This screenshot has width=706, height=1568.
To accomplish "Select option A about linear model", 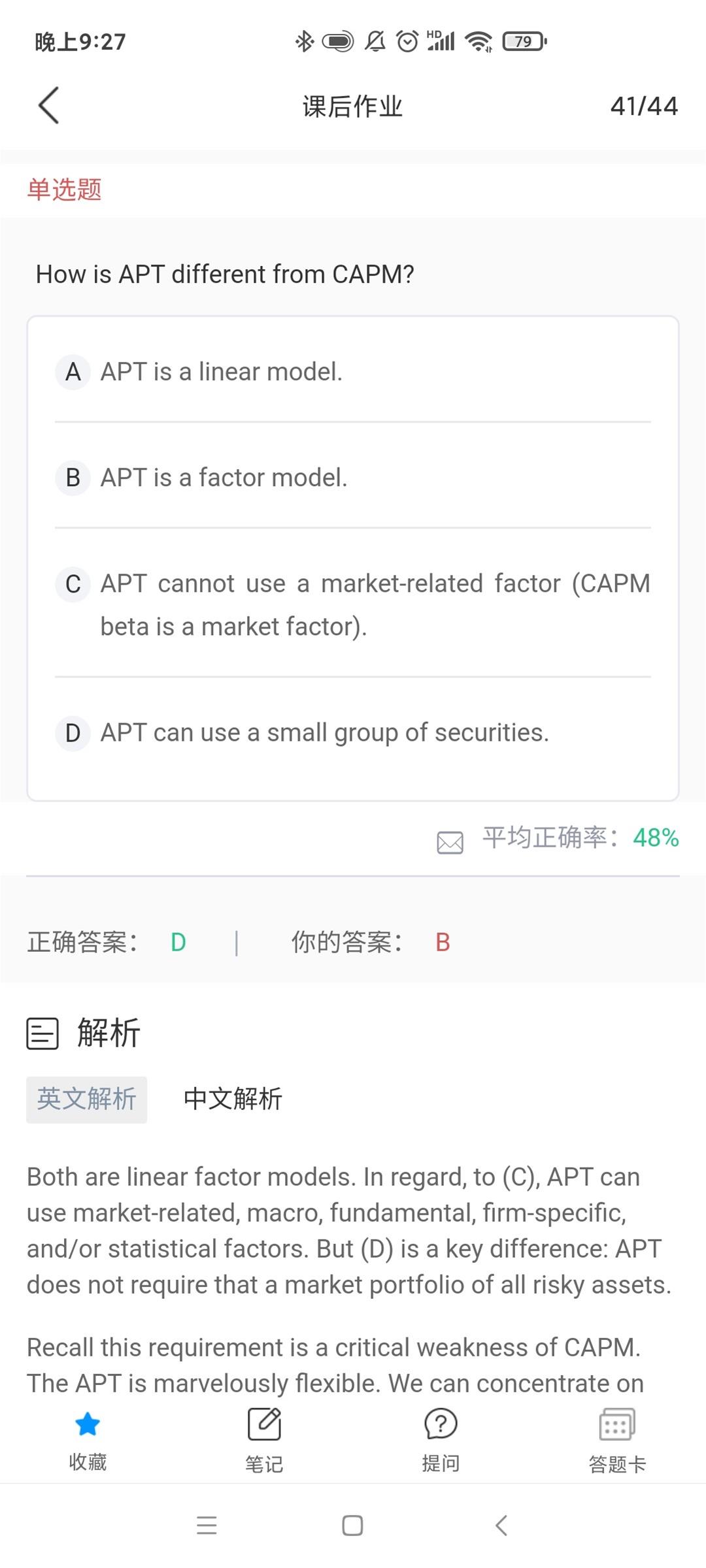I will [x=353, y=372].
